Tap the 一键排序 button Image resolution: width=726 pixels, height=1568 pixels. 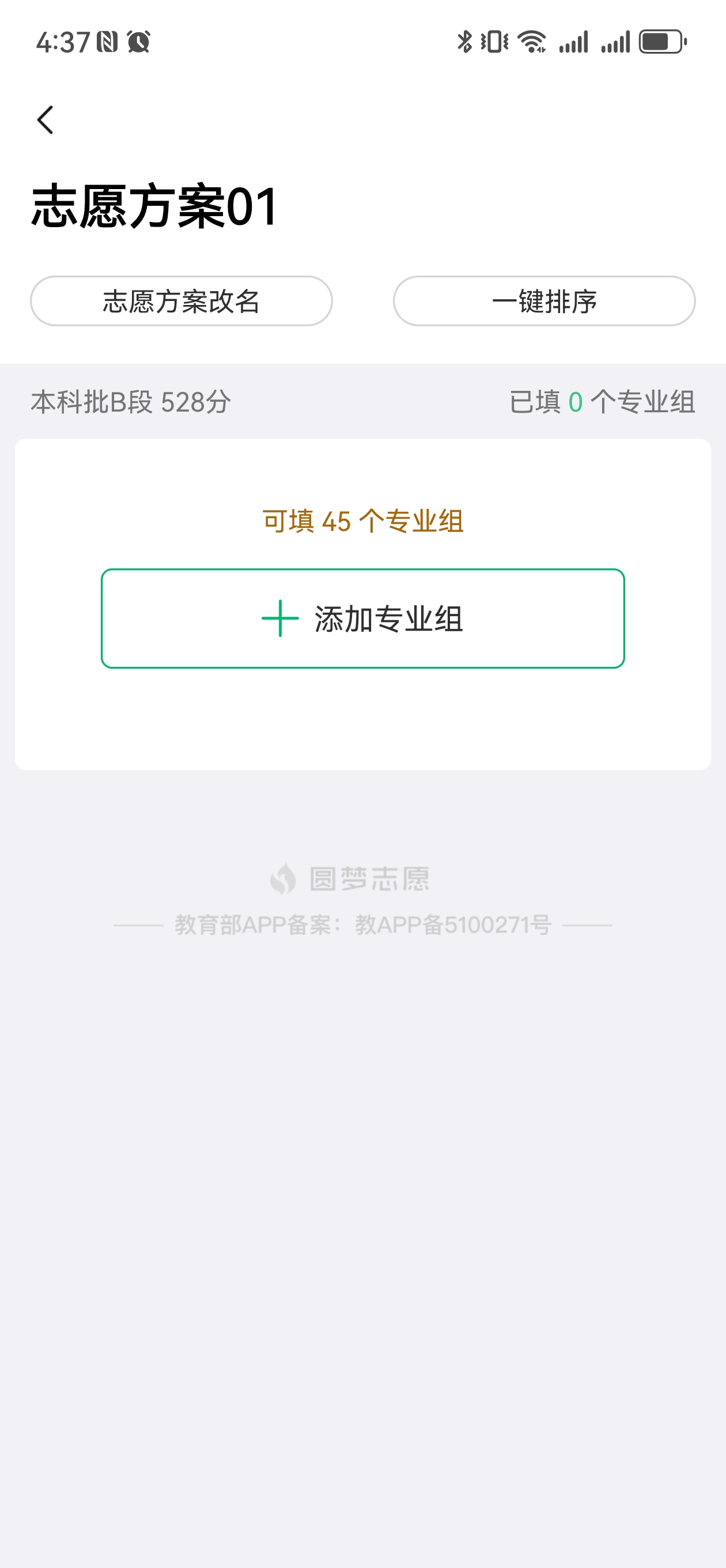click(x=544, y=301)
